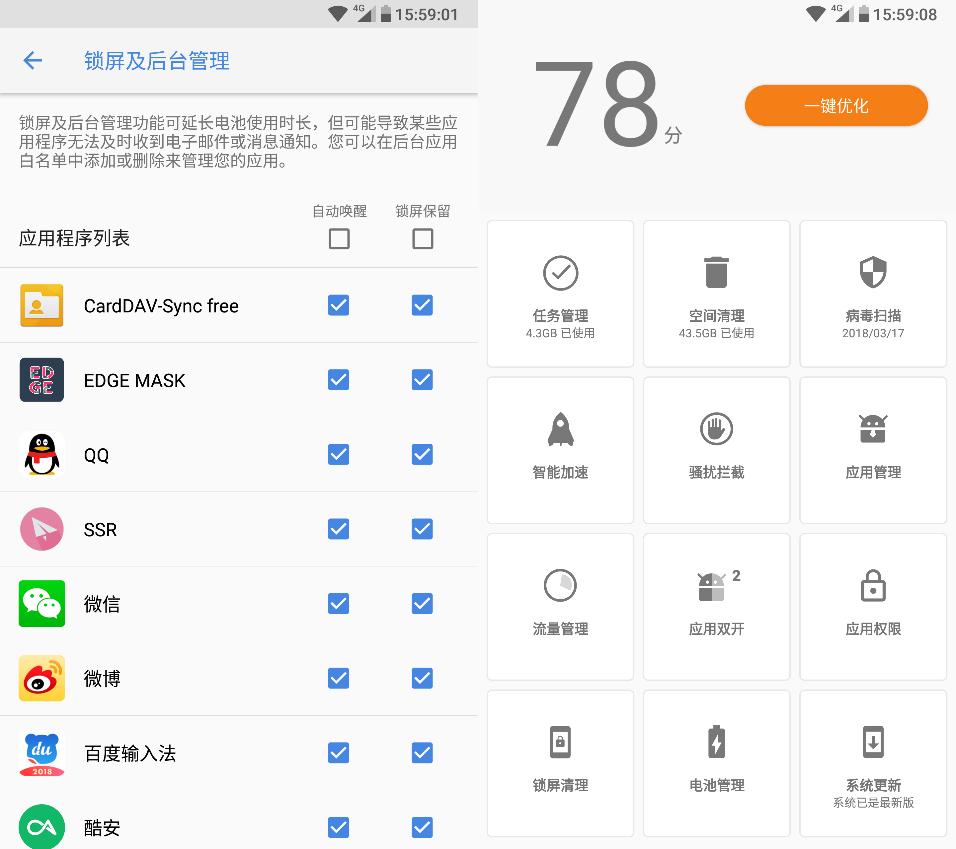Open 骚扰拦截 tile
The image size is (956, 849).
tap(716, 450)
